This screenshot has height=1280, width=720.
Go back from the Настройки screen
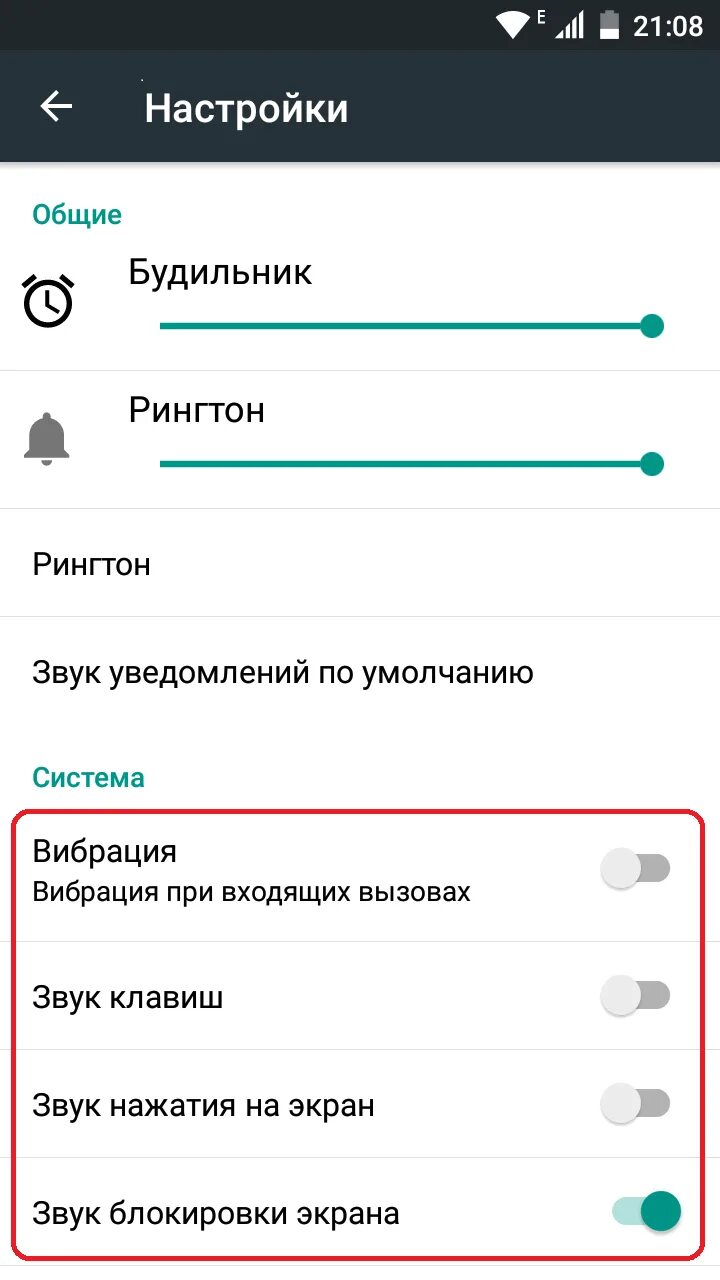[56, 107]
